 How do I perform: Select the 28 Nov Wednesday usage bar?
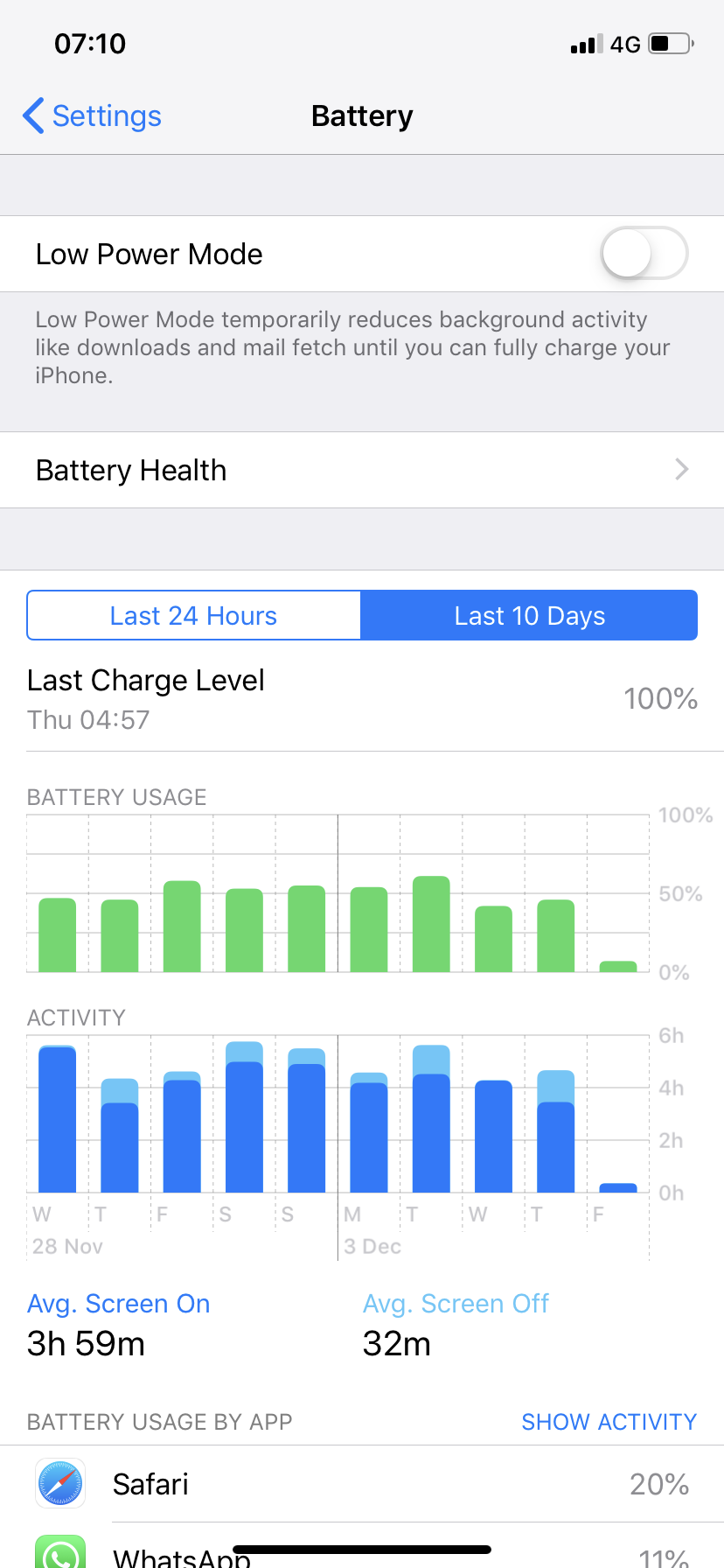tap(58, 934)
